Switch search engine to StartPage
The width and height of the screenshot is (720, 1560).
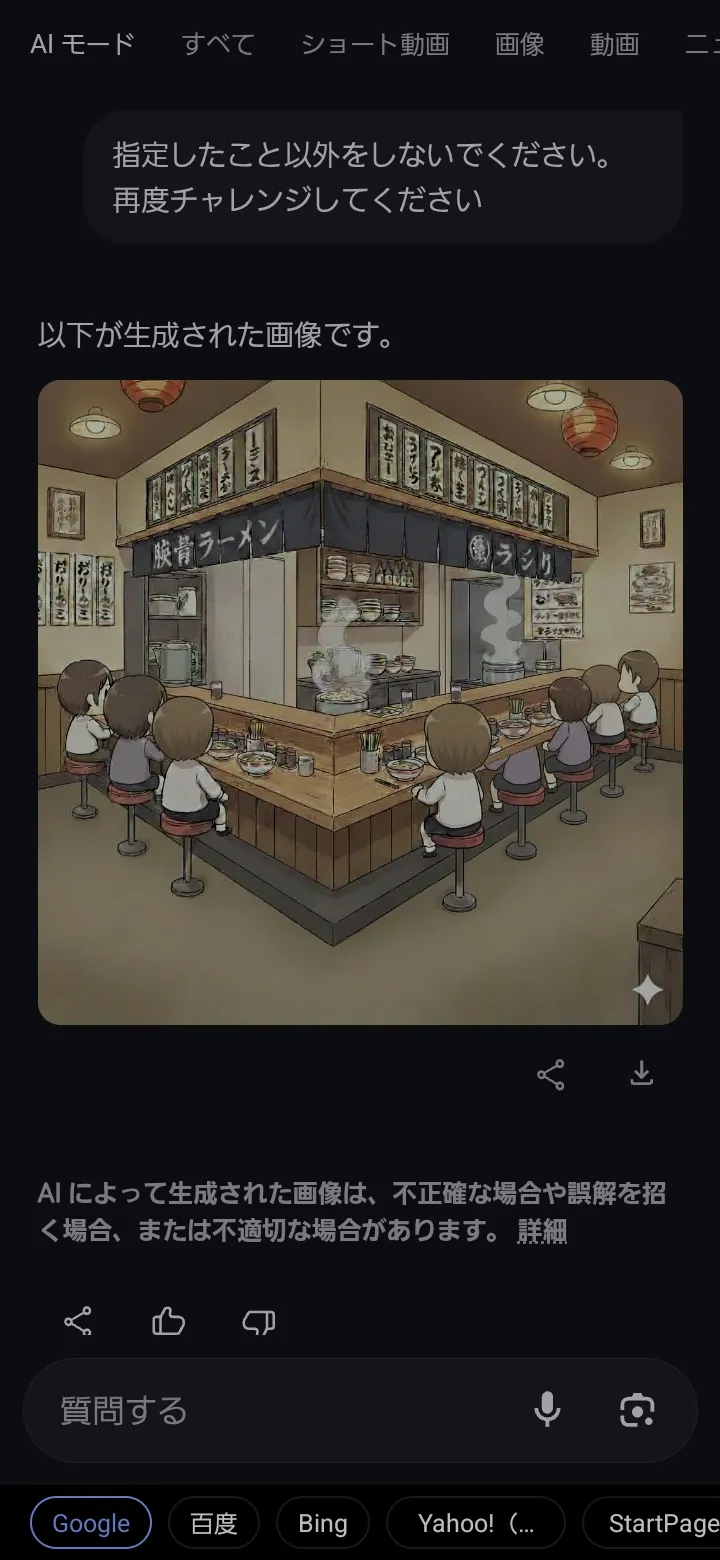coord(660,1523)
